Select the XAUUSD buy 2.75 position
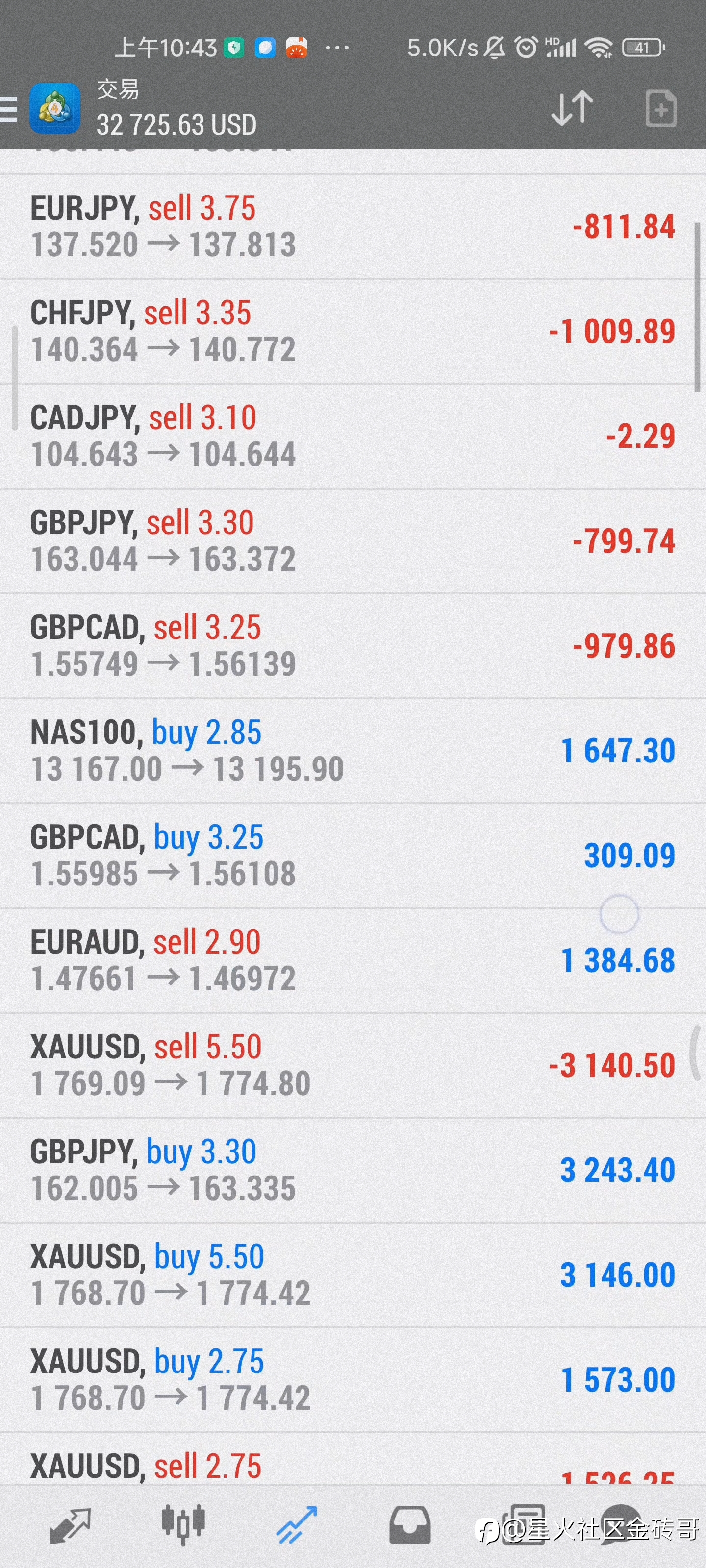The width and height of the screenshot is (706, 1568). coord(353,1380)
